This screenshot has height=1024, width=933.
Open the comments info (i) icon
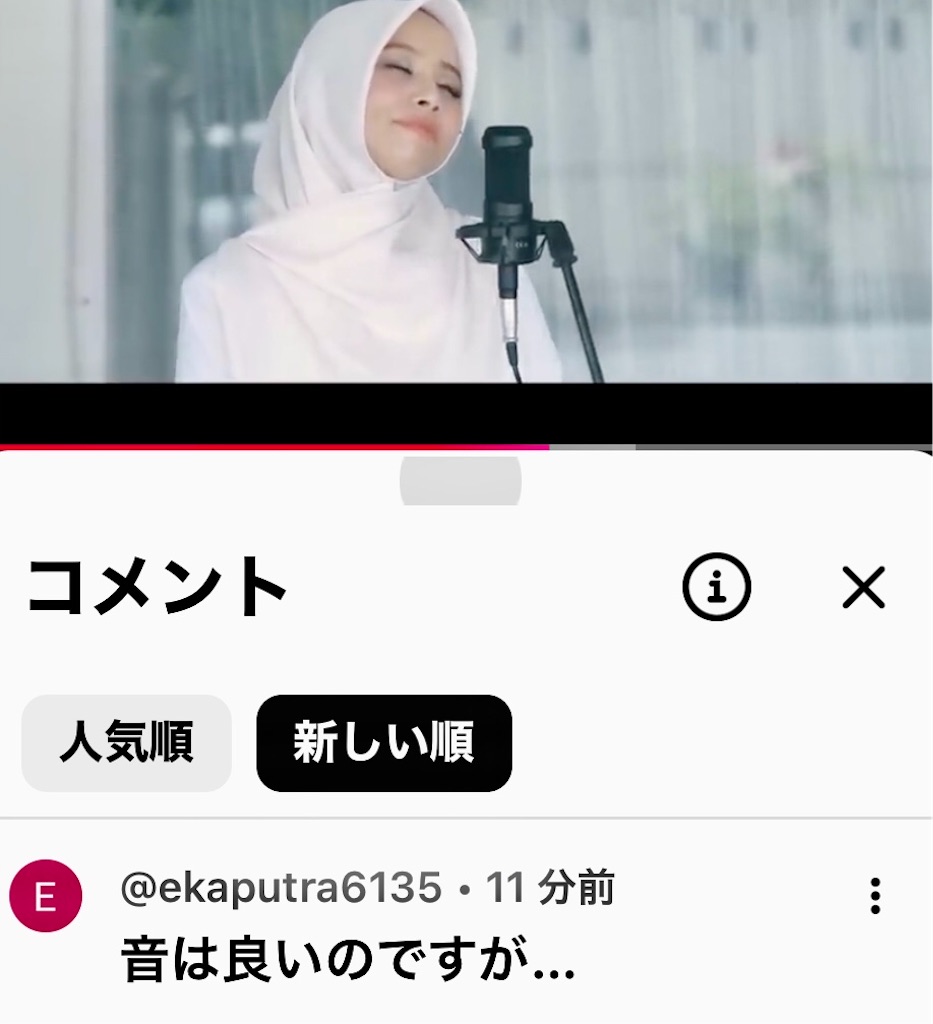[716, 588]
